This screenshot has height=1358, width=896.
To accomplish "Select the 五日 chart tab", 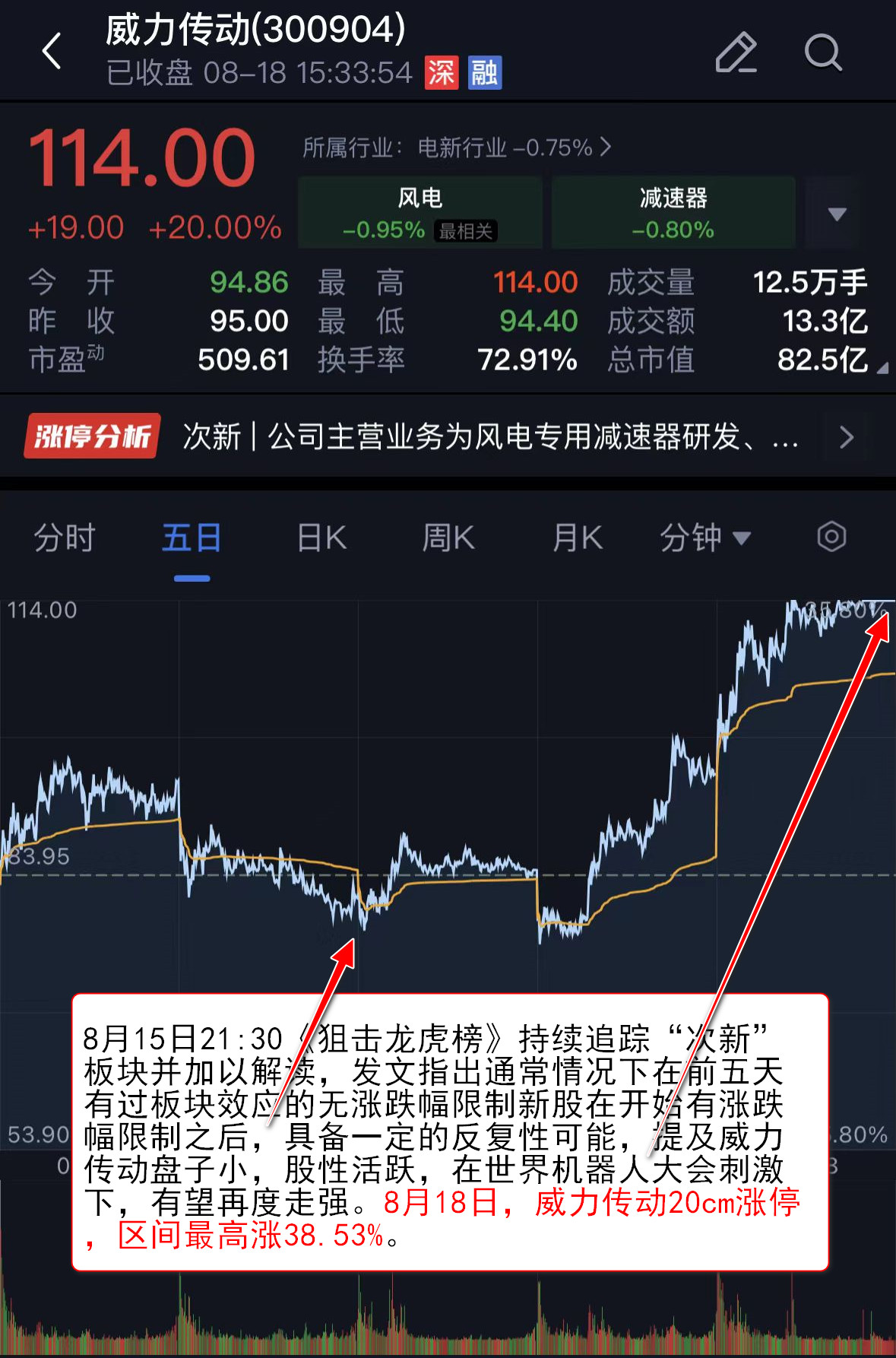I will (x=192, y=538).
